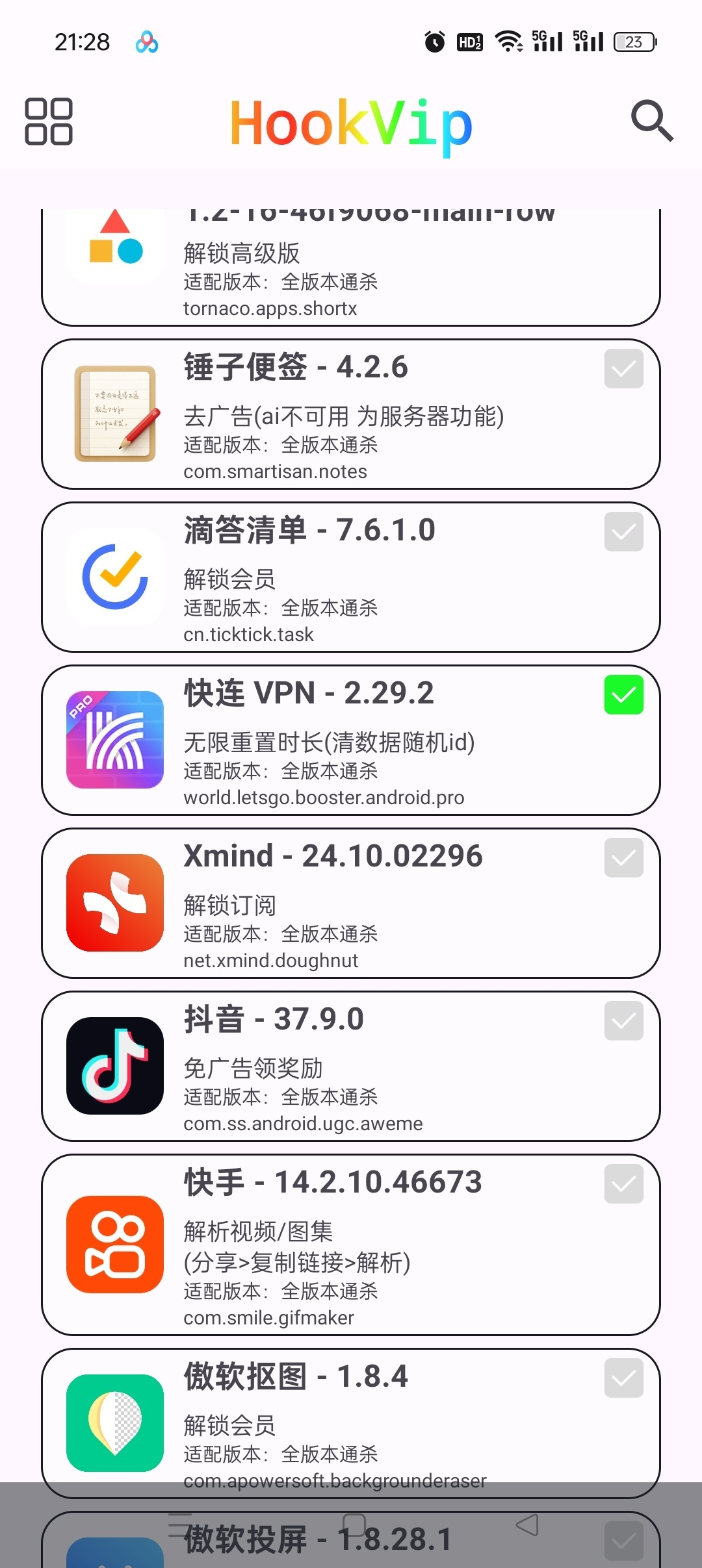Screen dimensions: 702x1568
Task: Enable the checkbox for 锤子便签
Action: pos(624,368)
